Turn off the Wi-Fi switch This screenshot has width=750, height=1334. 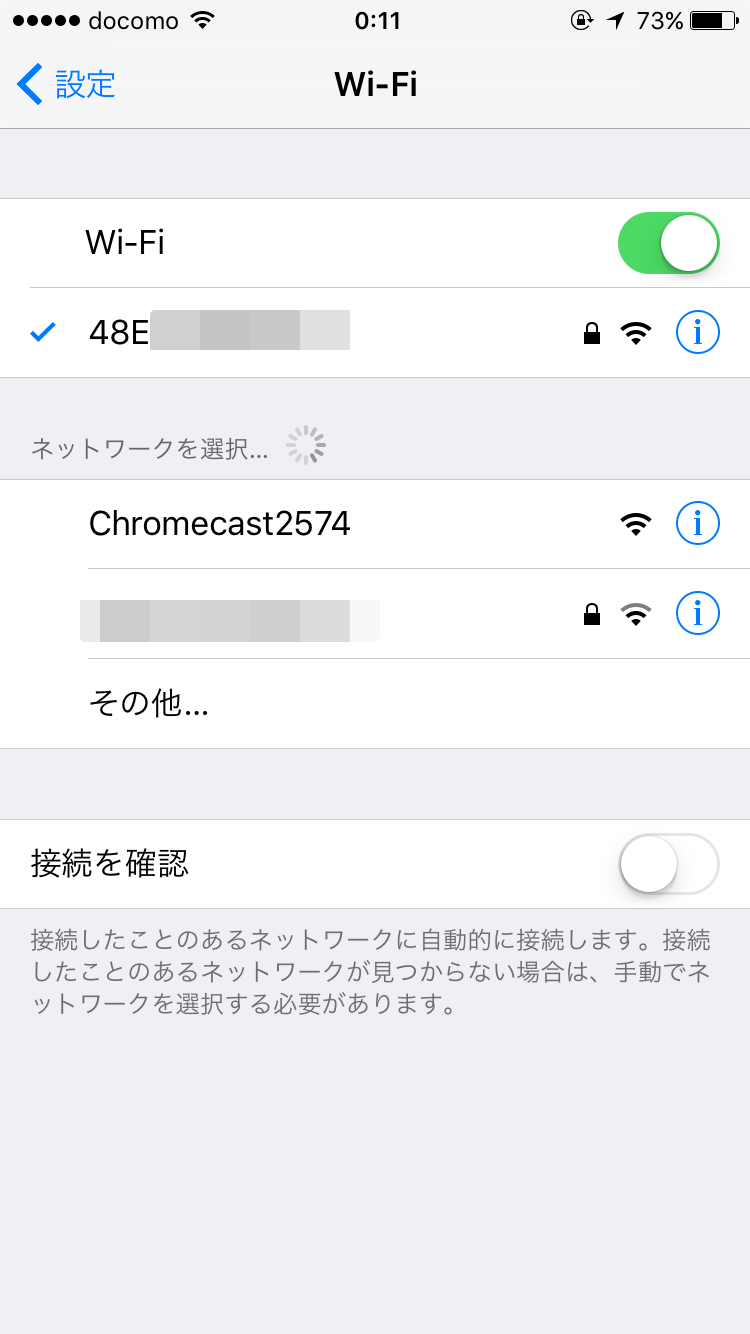pos(669,243)
